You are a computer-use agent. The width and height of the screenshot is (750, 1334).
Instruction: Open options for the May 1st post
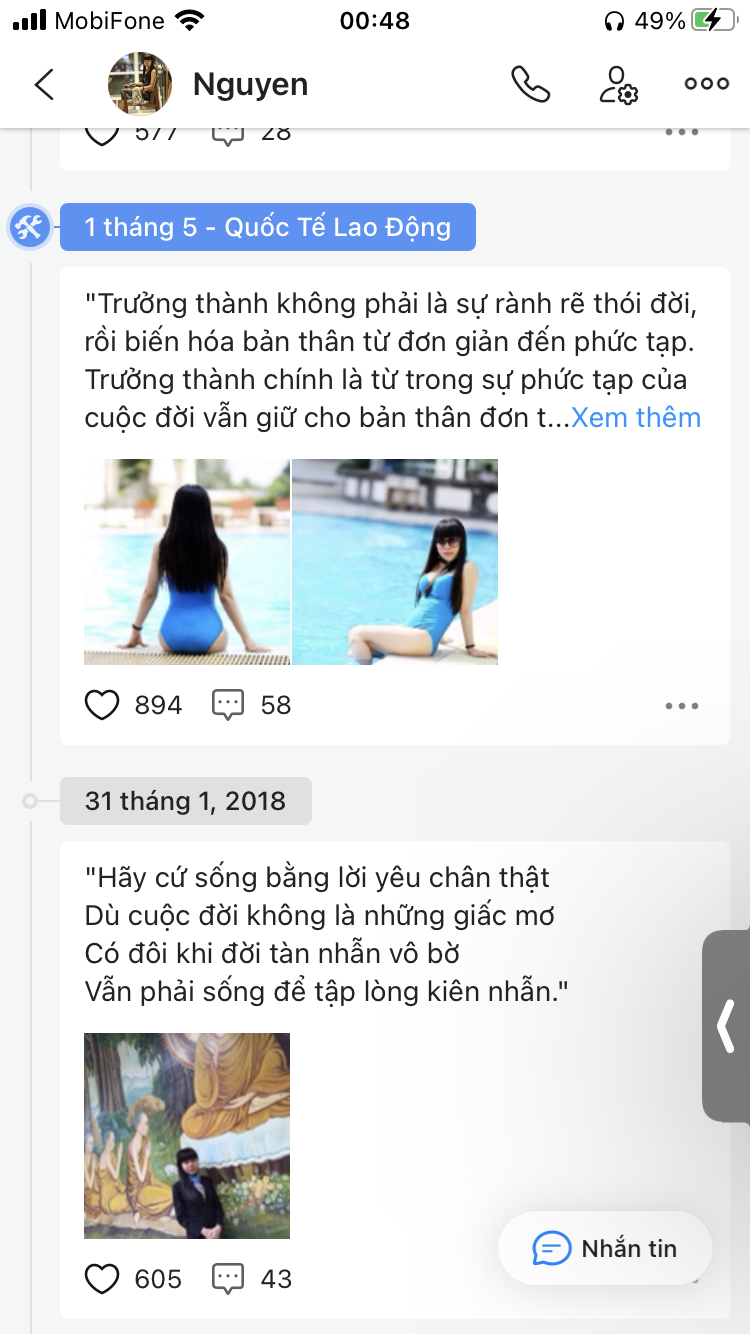tap(681, 705)
